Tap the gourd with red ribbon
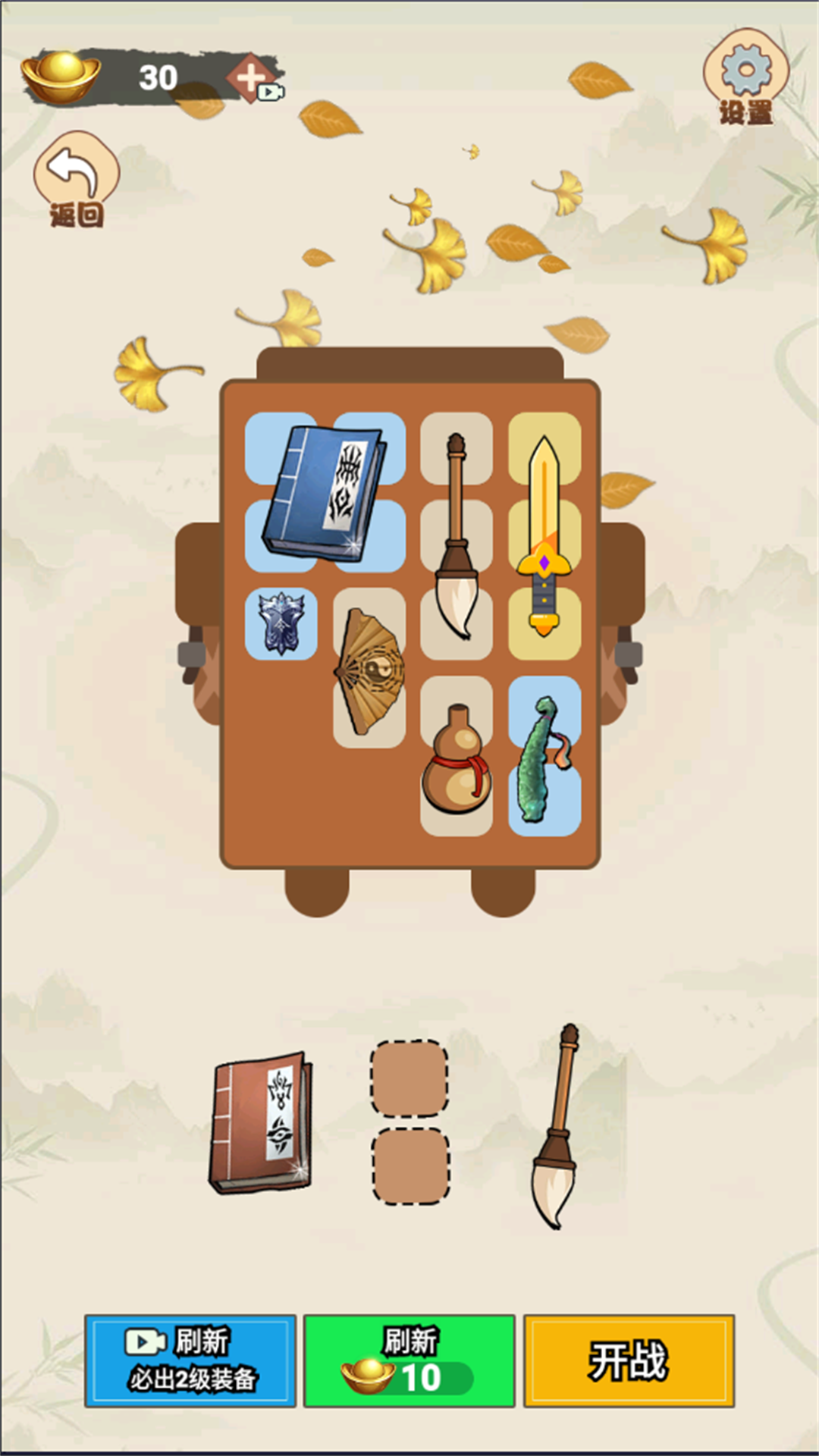 (x=457, y=758)
